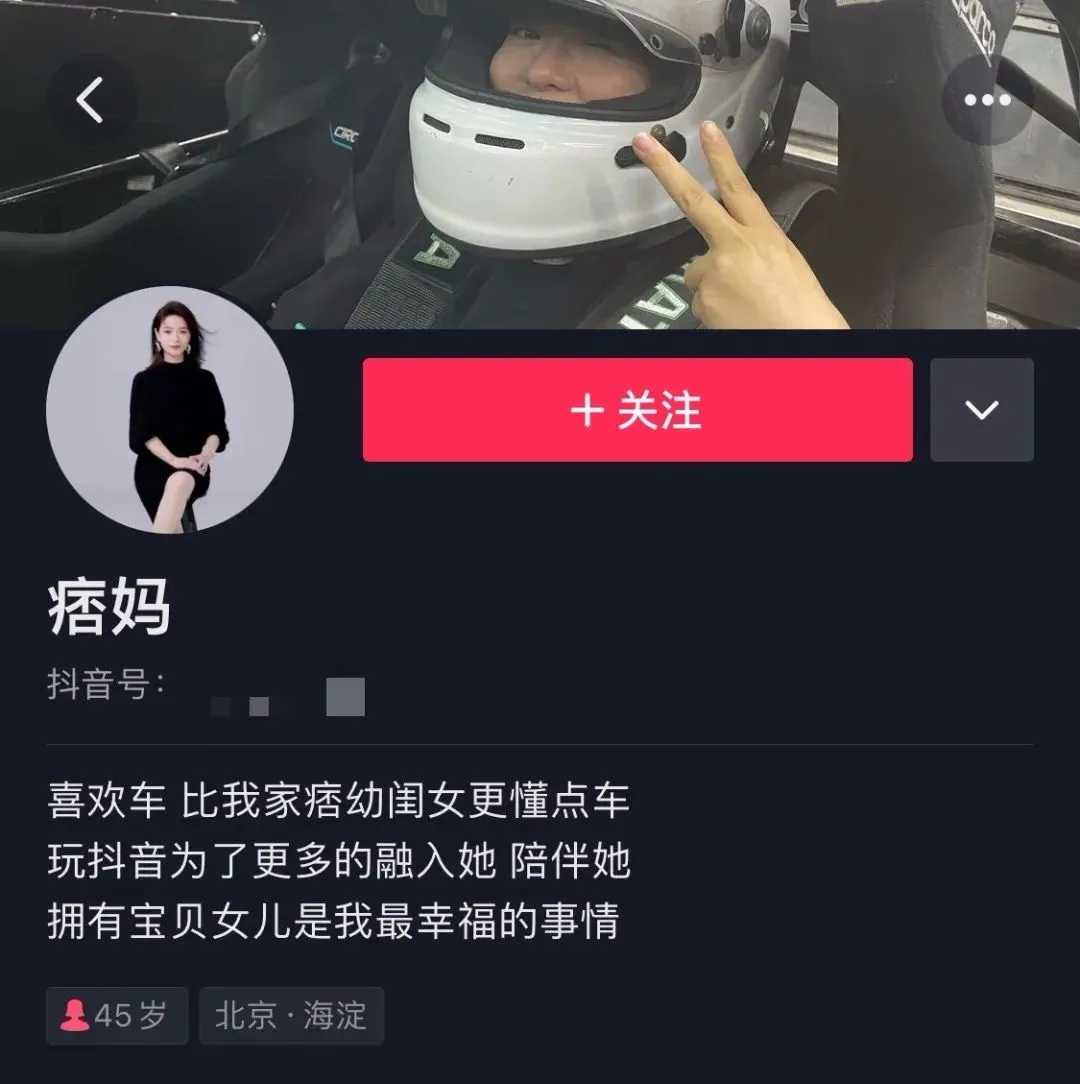
Task: Tap the red "+关注" follow button
Action: (x=637, y=410)
